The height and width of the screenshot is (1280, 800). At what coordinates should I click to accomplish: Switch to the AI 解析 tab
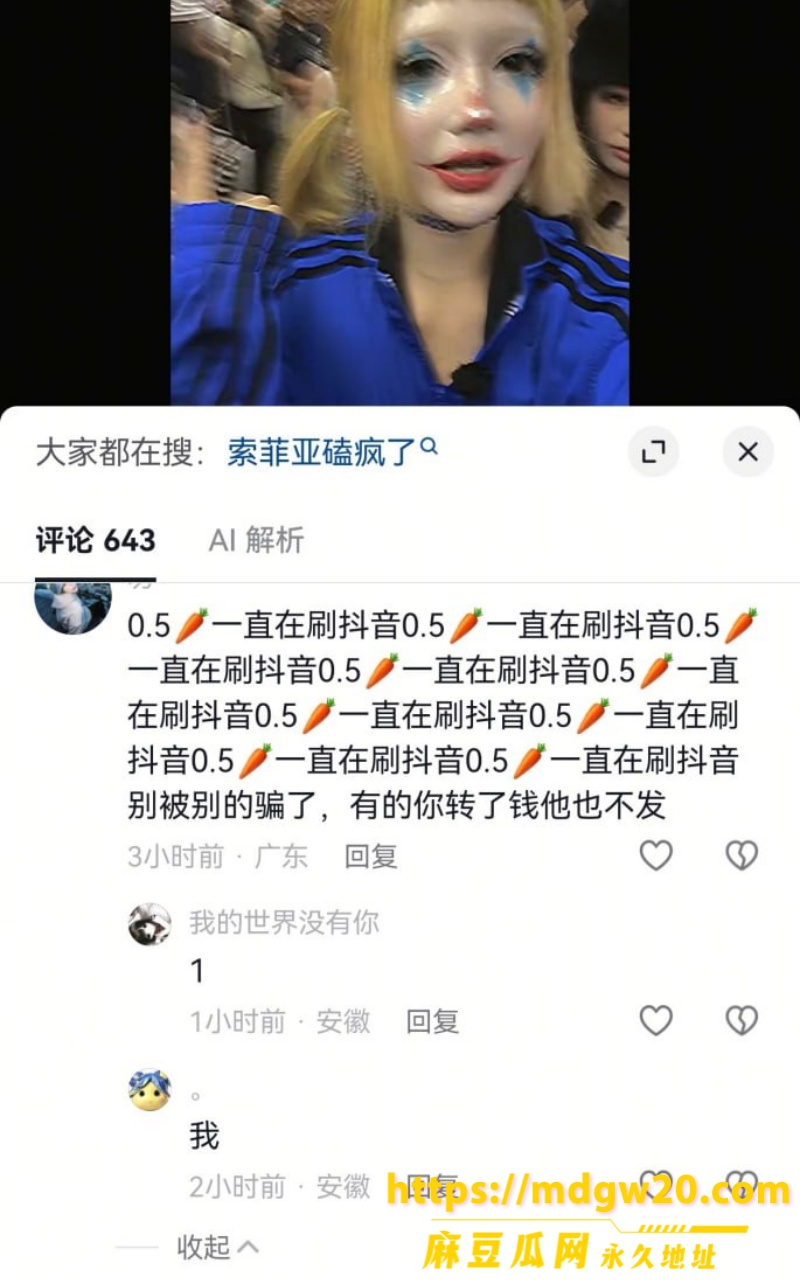pos(256,541)
